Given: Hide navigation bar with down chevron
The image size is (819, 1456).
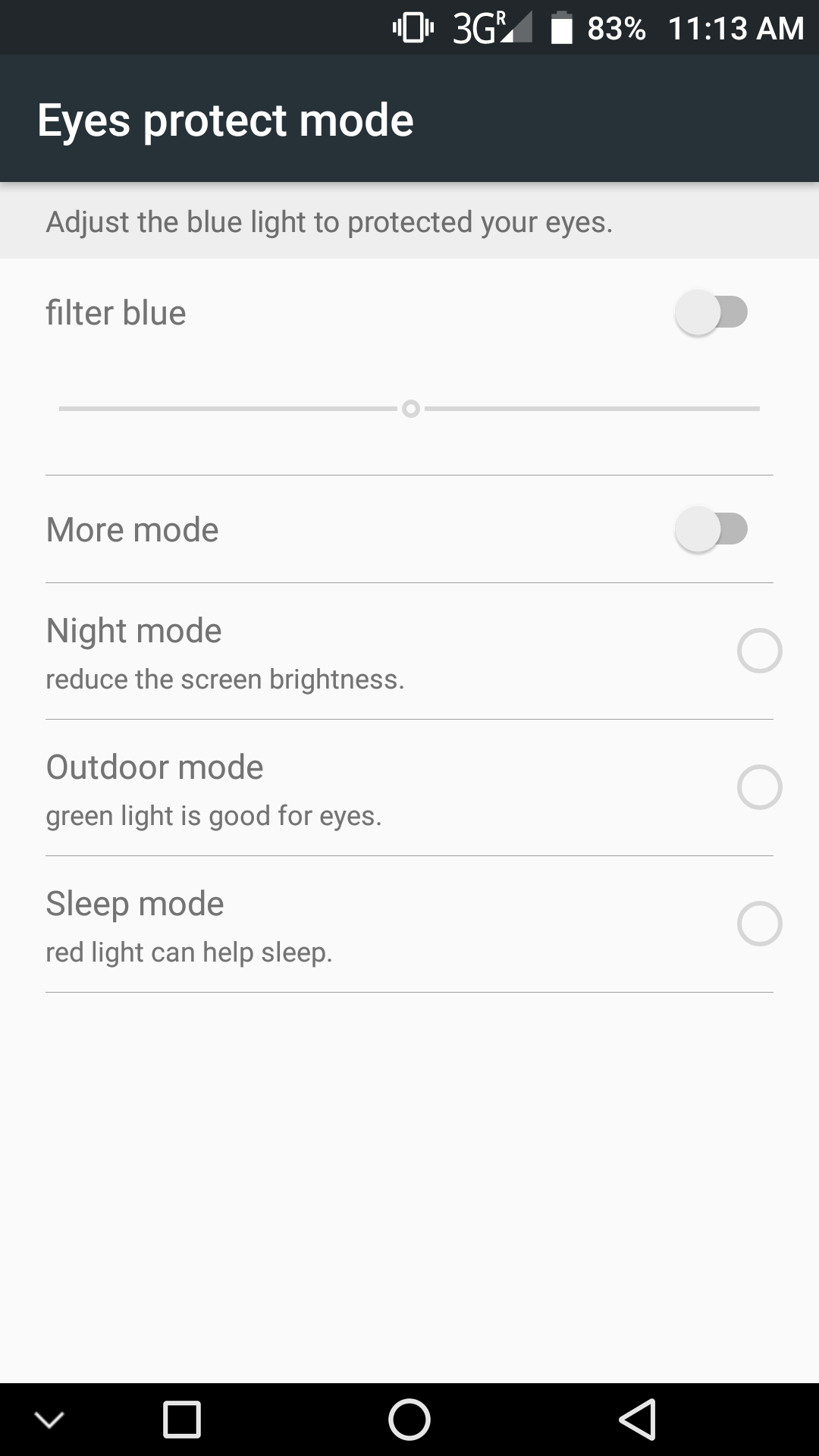Looking at the screenshot, I should [x=49, y=1420].
